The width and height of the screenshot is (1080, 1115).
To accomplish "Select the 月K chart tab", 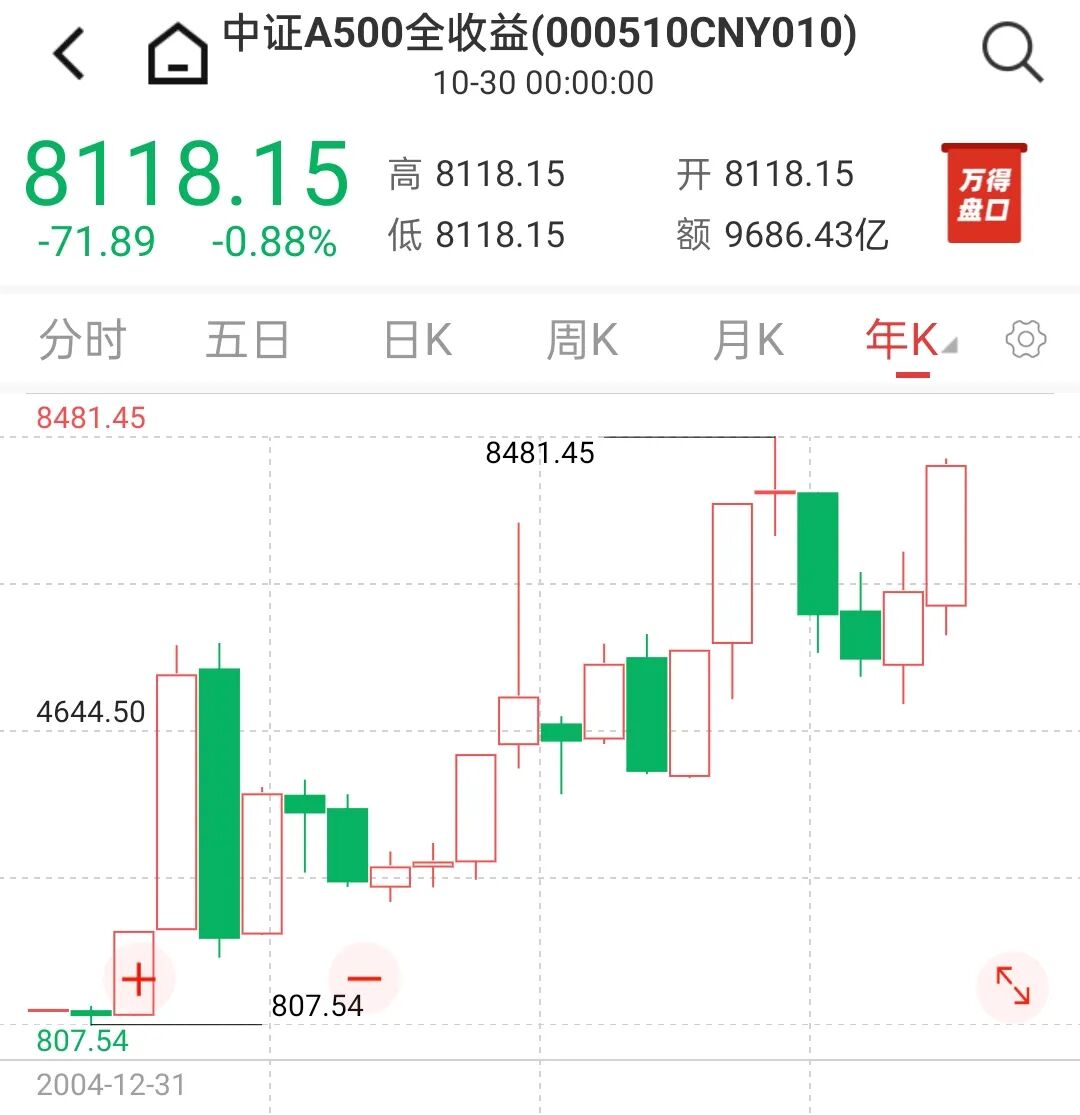I will tap(748, 341).
